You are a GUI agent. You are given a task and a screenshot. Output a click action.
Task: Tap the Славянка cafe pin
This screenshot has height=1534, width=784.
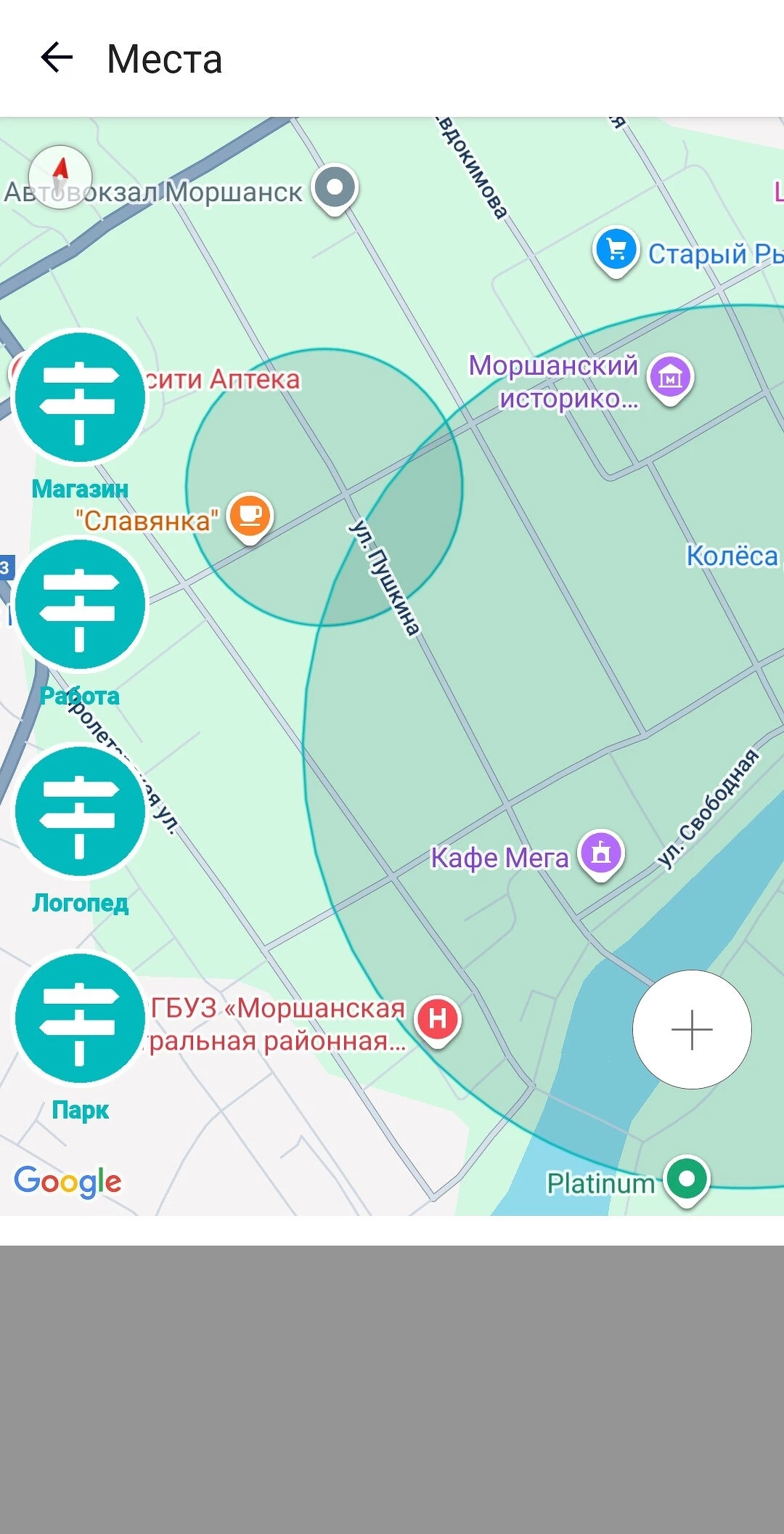click(250, 516)
